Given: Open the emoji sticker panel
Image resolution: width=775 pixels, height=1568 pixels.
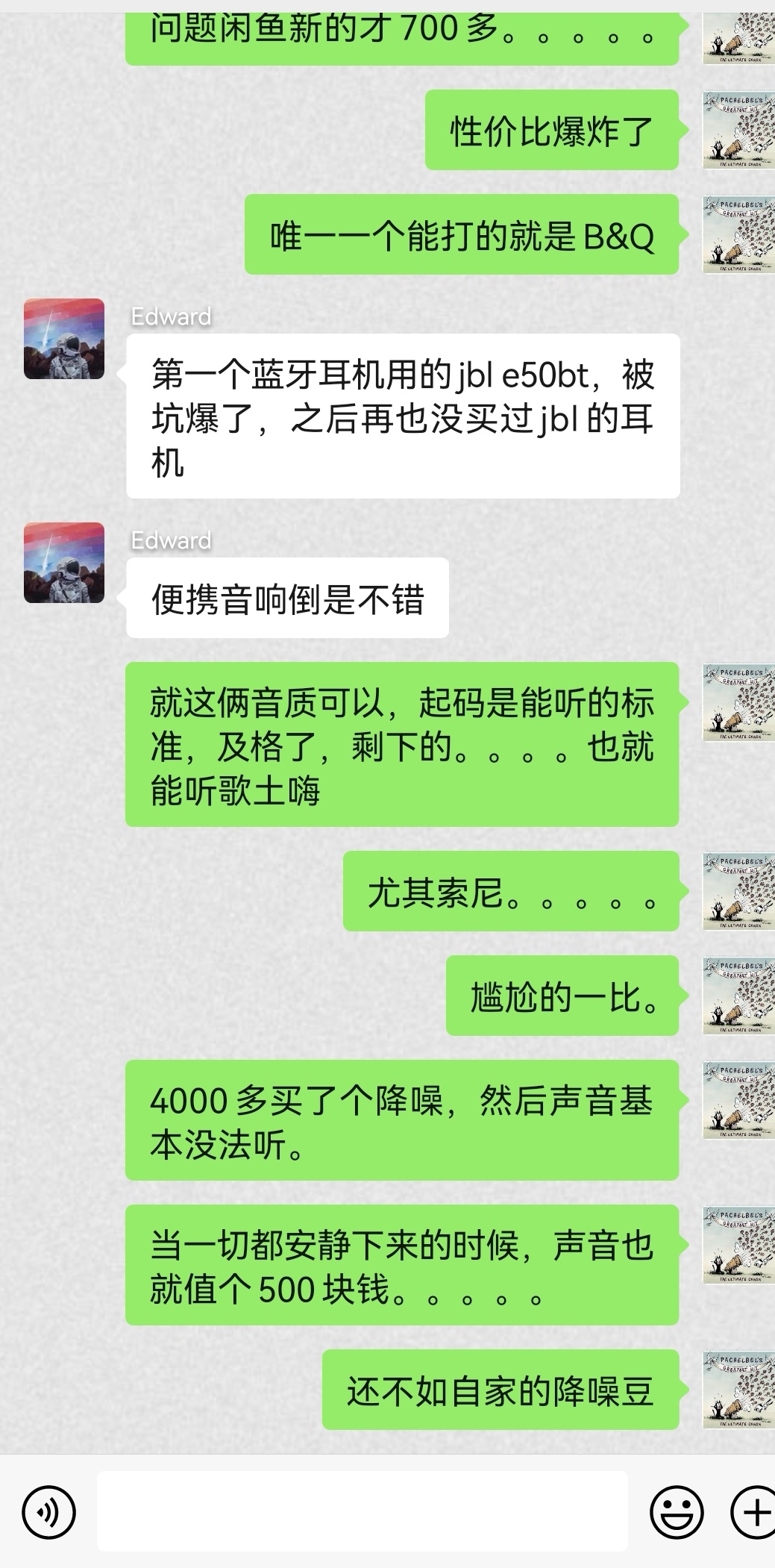Looking at the screenshot, I should point(677,1513).
